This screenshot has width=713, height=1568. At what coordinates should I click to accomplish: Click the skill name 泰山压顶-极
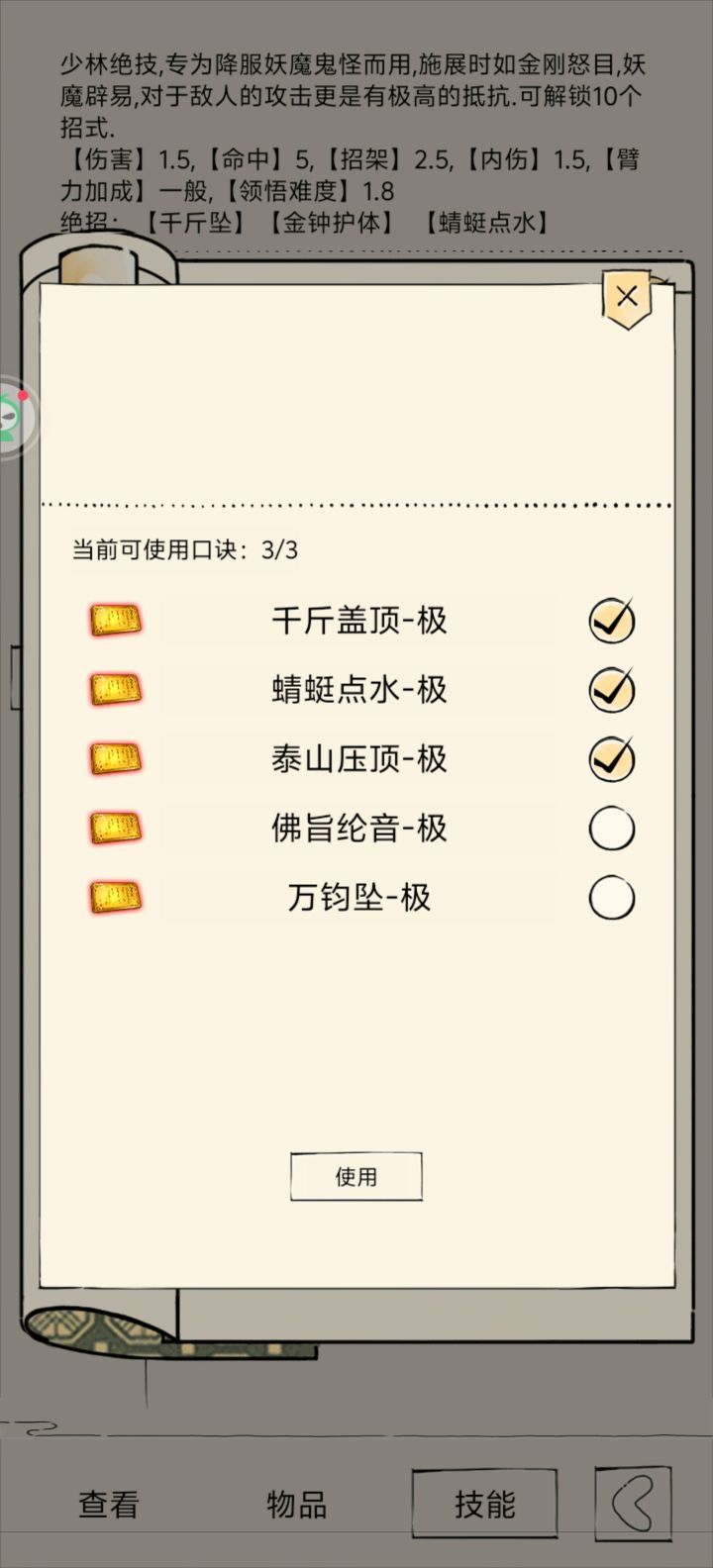coord(358,759)
